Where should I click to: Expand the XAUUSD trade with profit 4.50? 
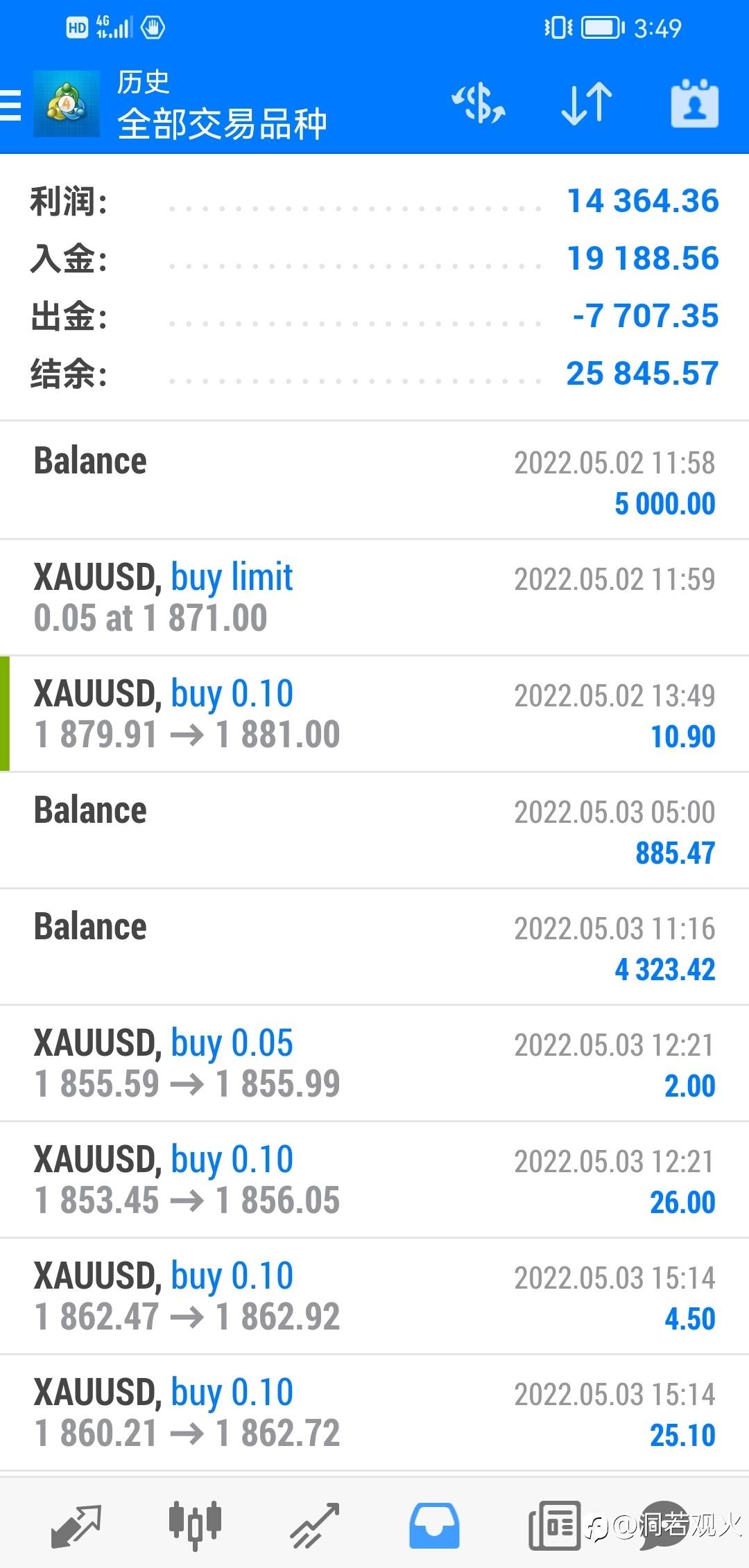click(x=374, y=1296)
